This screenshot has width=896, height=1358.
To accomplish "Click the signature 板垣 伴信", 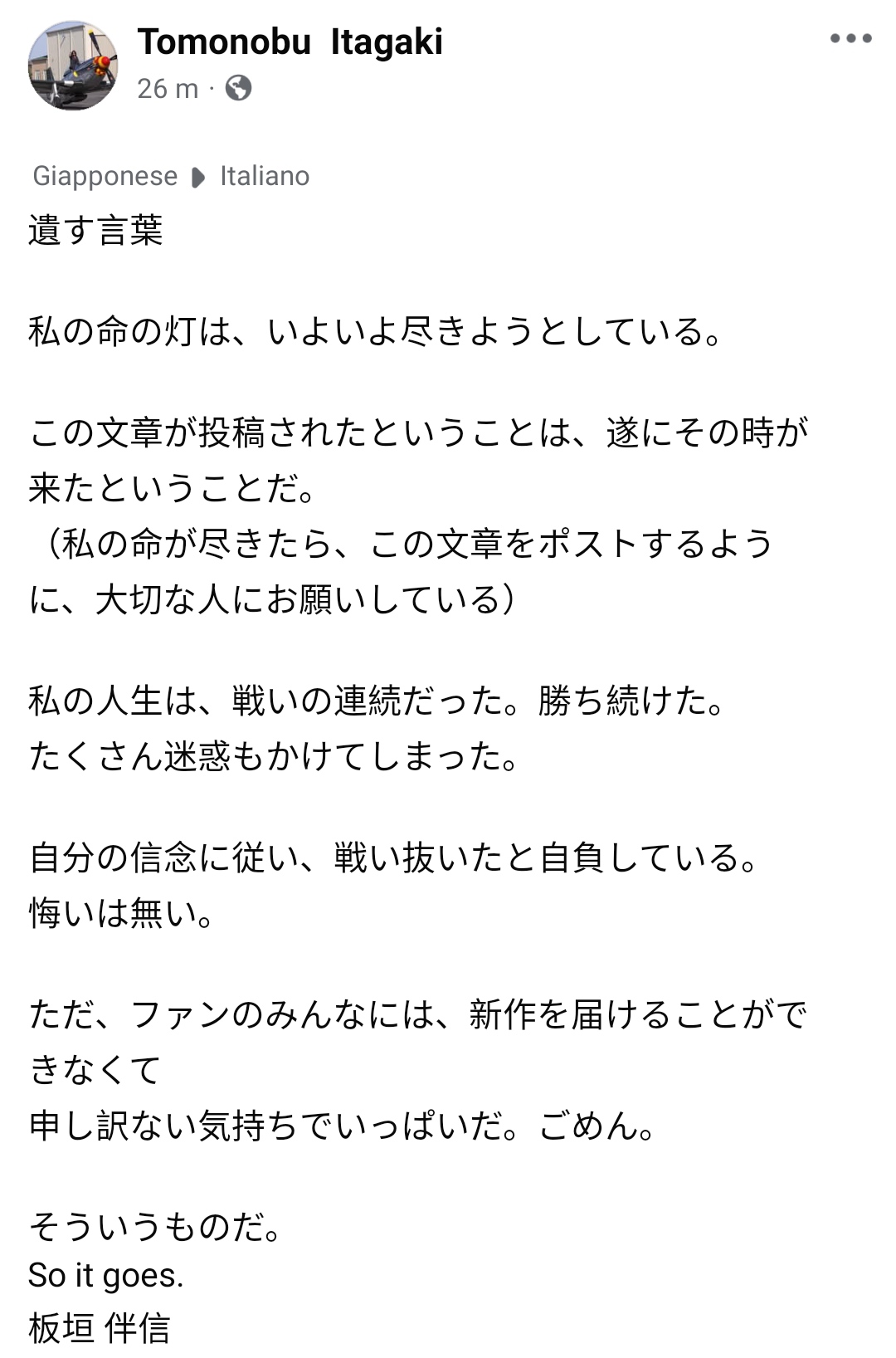I will 100,1327.
